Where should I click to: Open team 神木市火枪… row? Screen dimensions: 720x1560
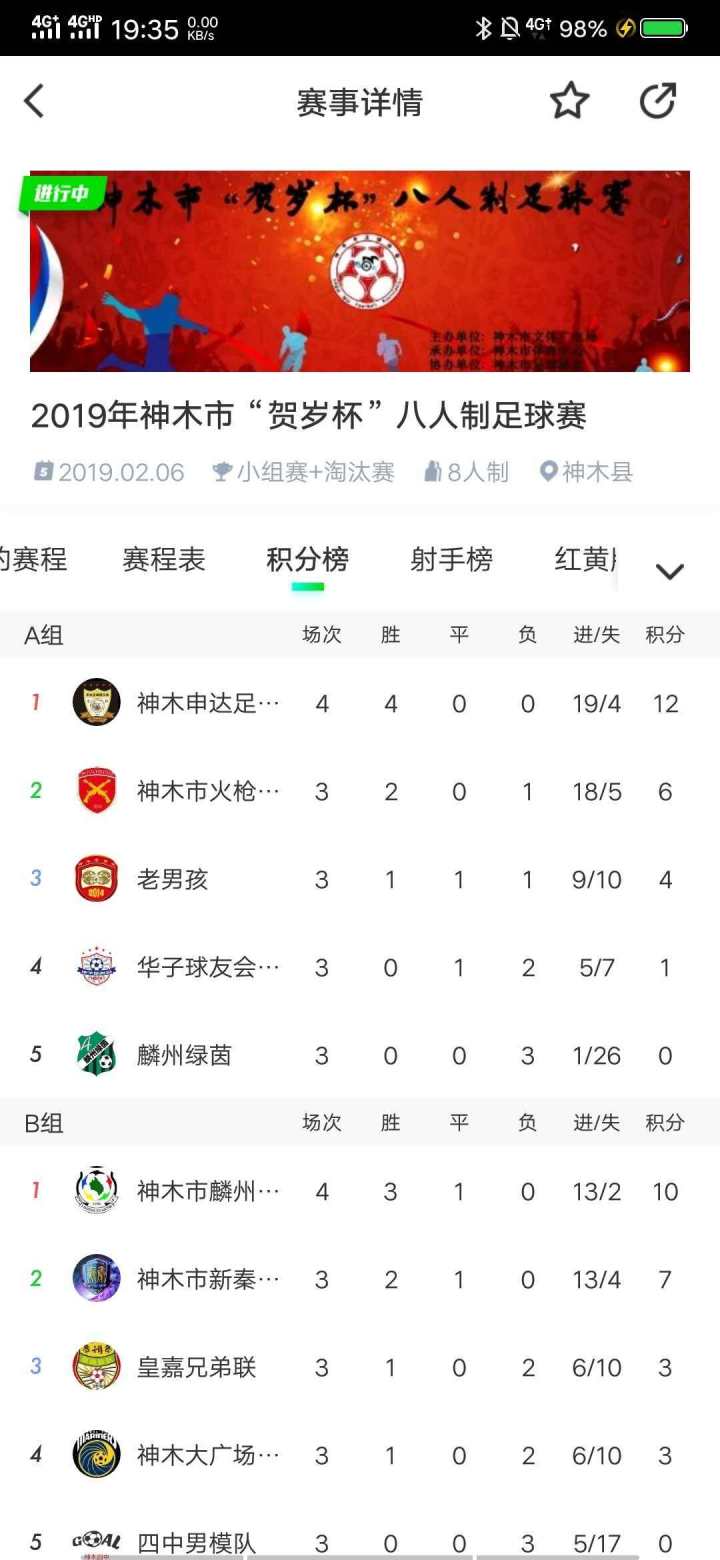[x=360, y=791]
